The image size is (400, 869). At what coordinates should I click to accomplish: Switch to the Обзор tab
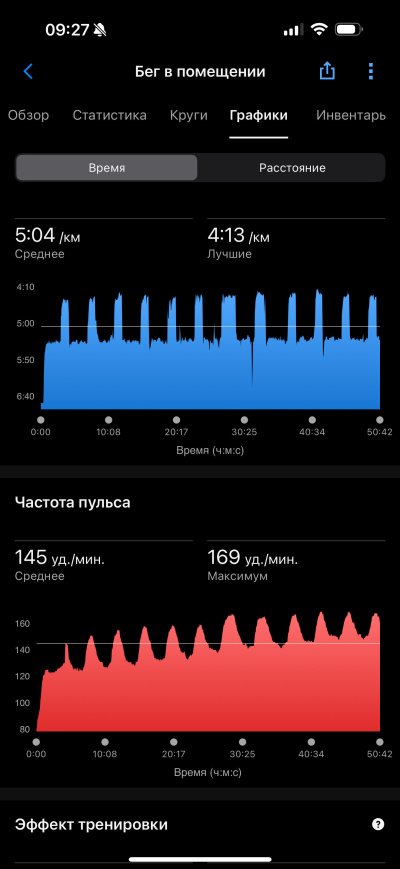click(x=28, y=115)
